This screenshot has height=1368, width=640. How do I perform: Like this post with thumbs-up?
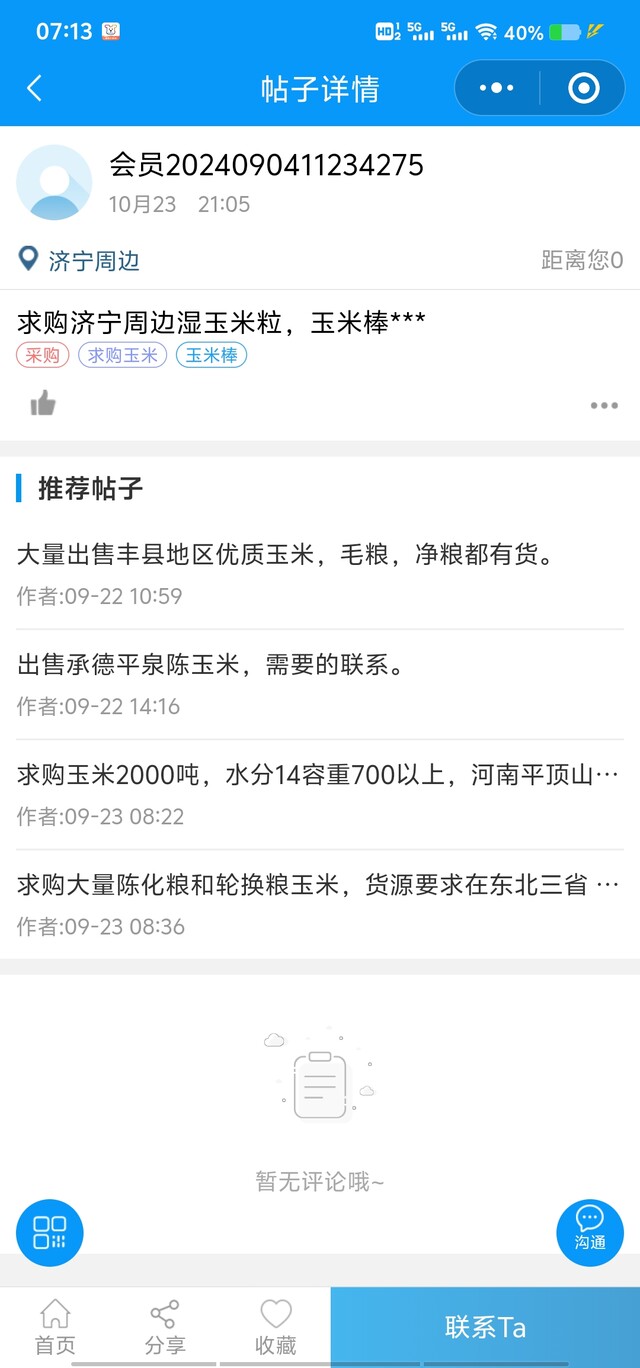click(x=43, y=404)
